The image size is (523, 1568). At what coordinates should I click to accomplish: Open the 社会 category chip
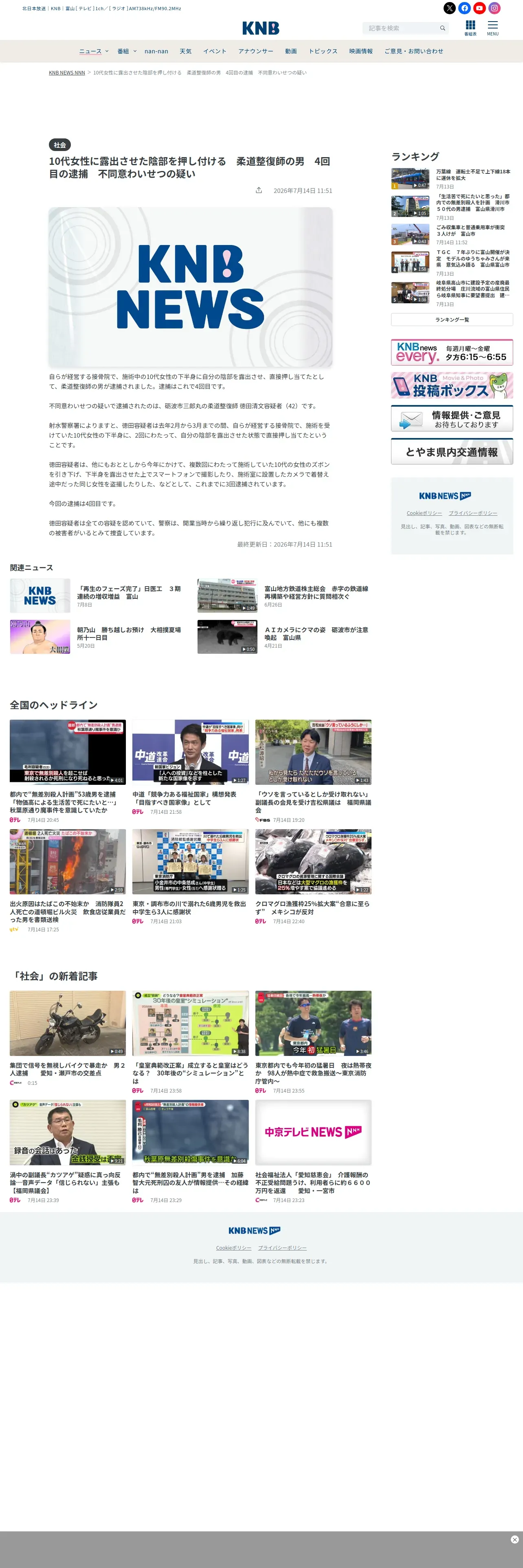(59, 145)
